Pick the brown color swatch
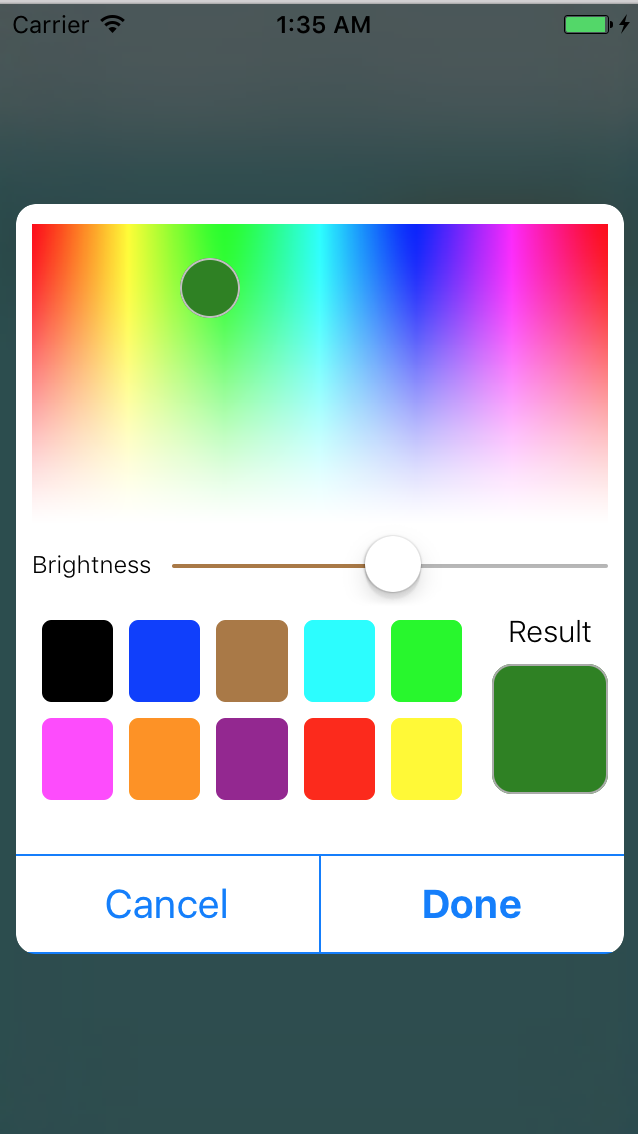 (x=252, y=661)
